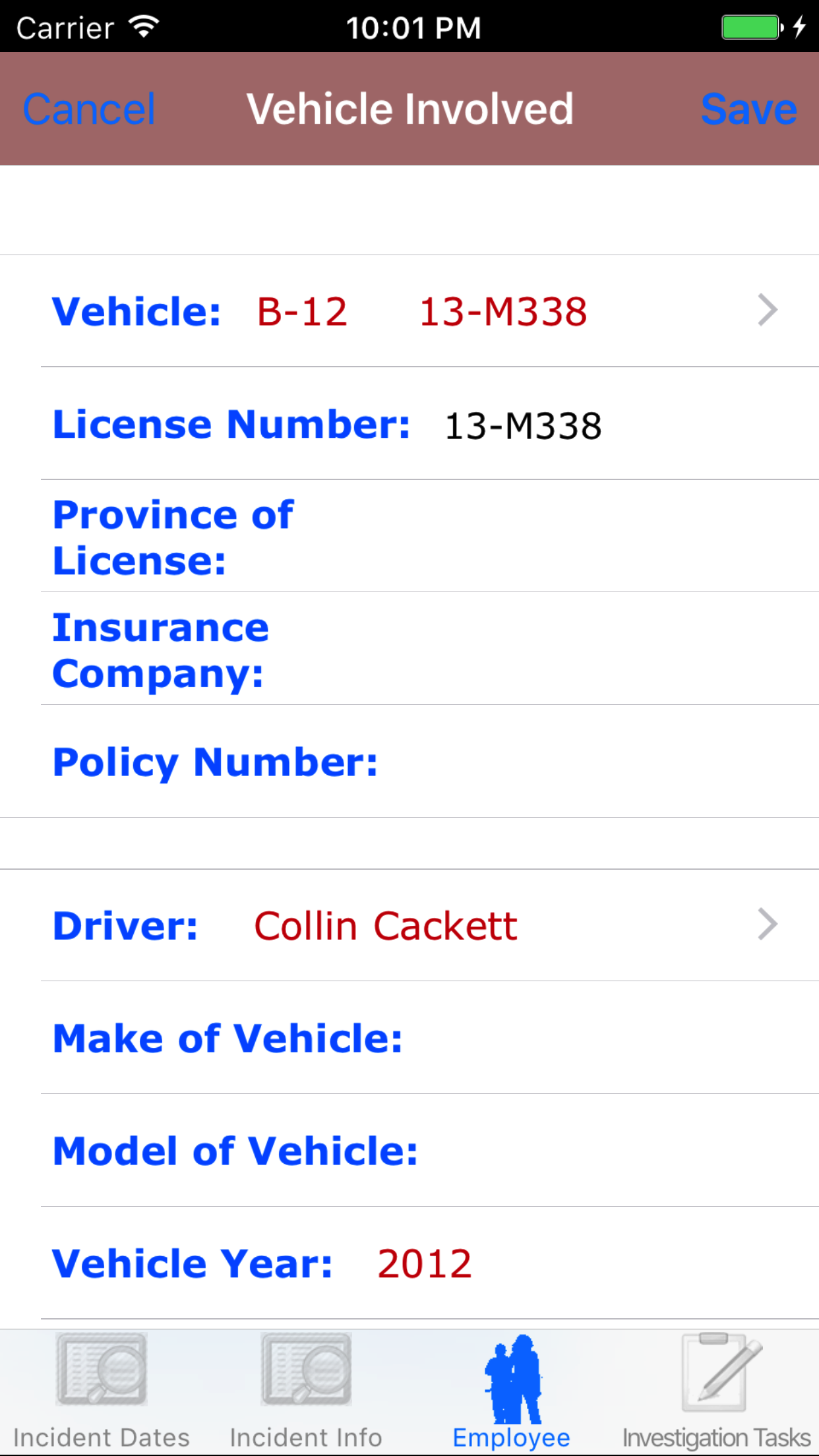Open the Investigation Tasks tab

click(x=716, y=1393)
